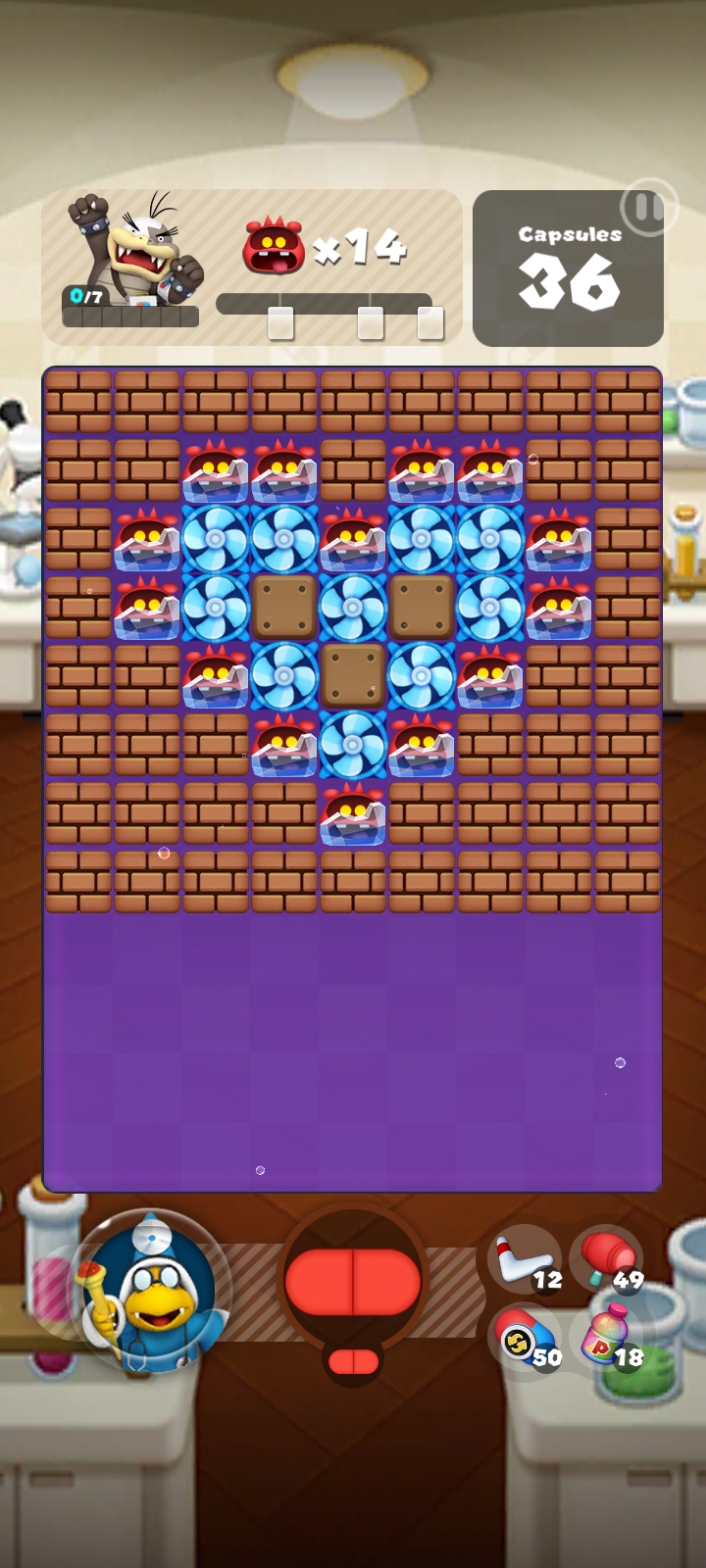Use the capsule item with count 50
706x1568 pixels.
click(525, 1340)
